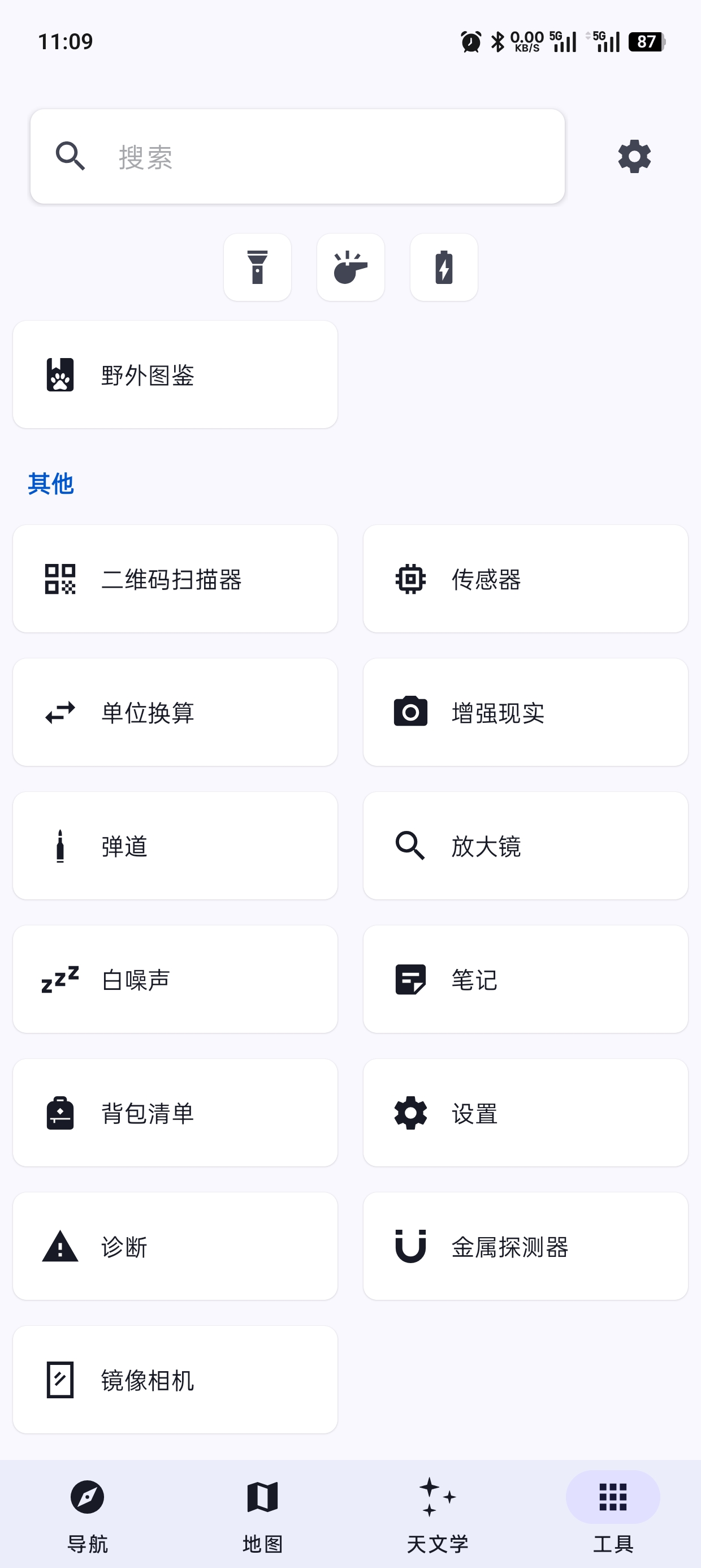Image resolution: width=701 pixels, height=1568 pixels.
Task: Open 金属探测器
Action: (526, 1246)
